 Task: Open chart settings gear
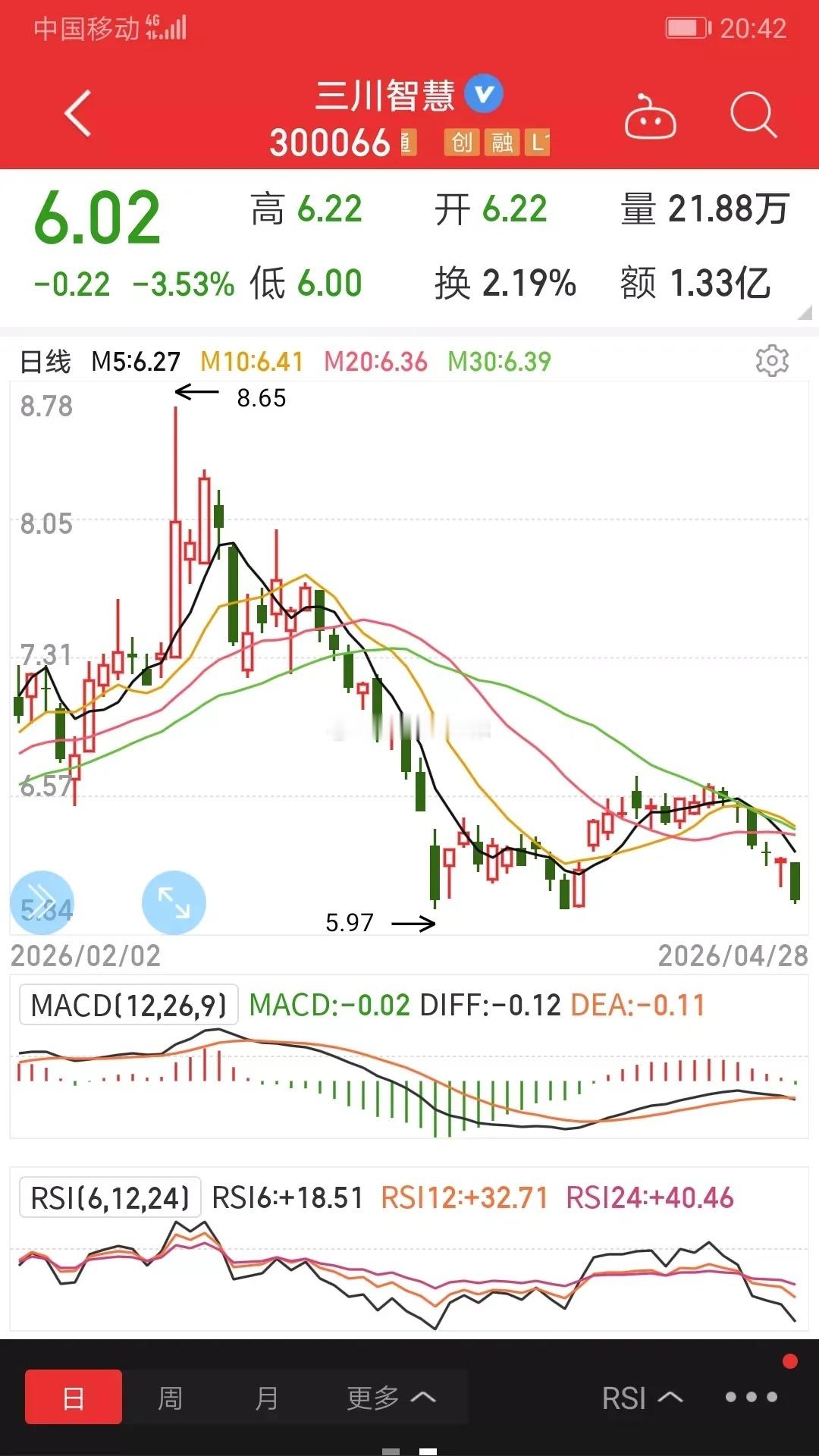click(772, 361)
